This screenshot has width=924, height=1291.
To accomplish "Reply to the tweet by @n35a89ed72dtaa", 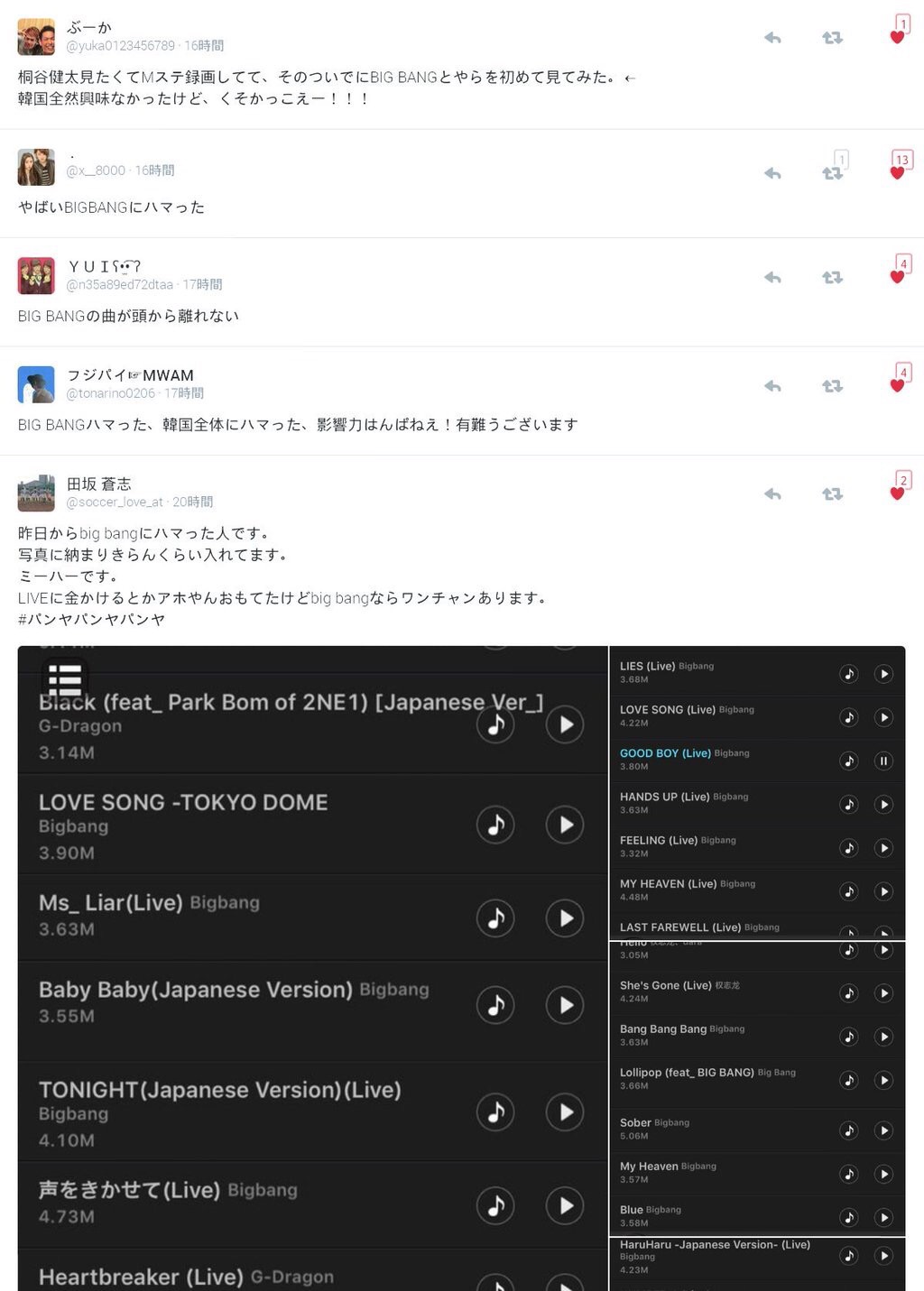I will (772, 278).
